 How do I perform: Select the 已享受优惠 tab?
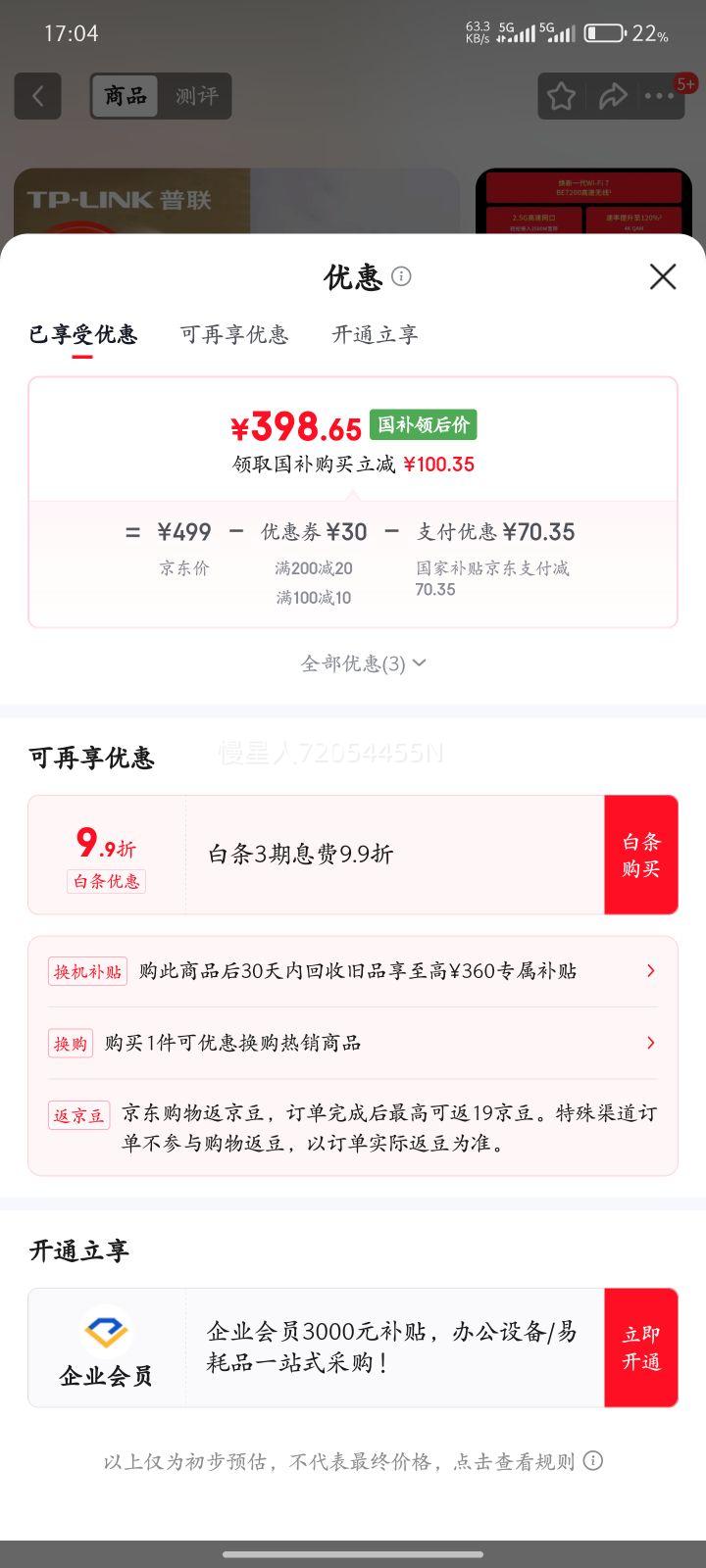(x=83, y=335)
